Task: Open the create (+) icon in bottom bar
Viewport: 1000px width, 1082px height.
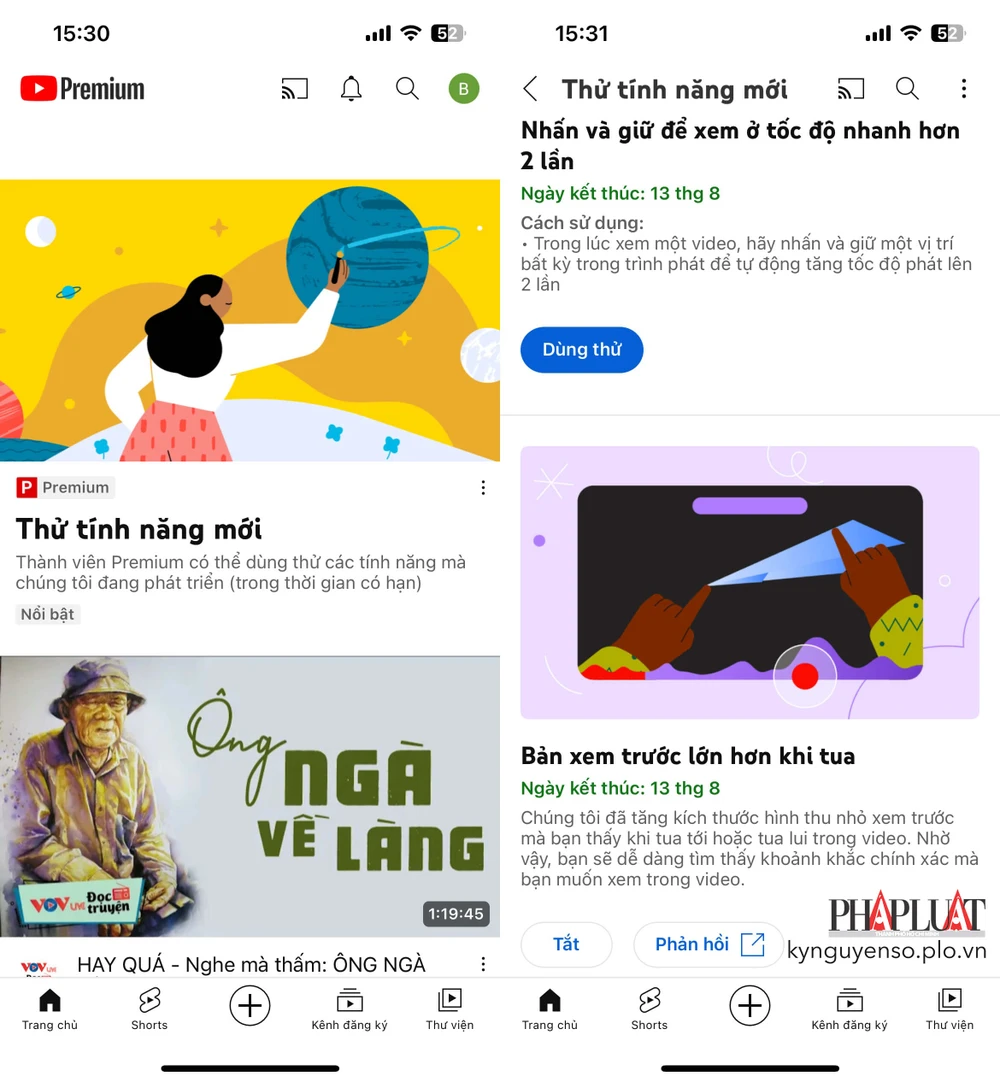Action: pos(249,1007)
